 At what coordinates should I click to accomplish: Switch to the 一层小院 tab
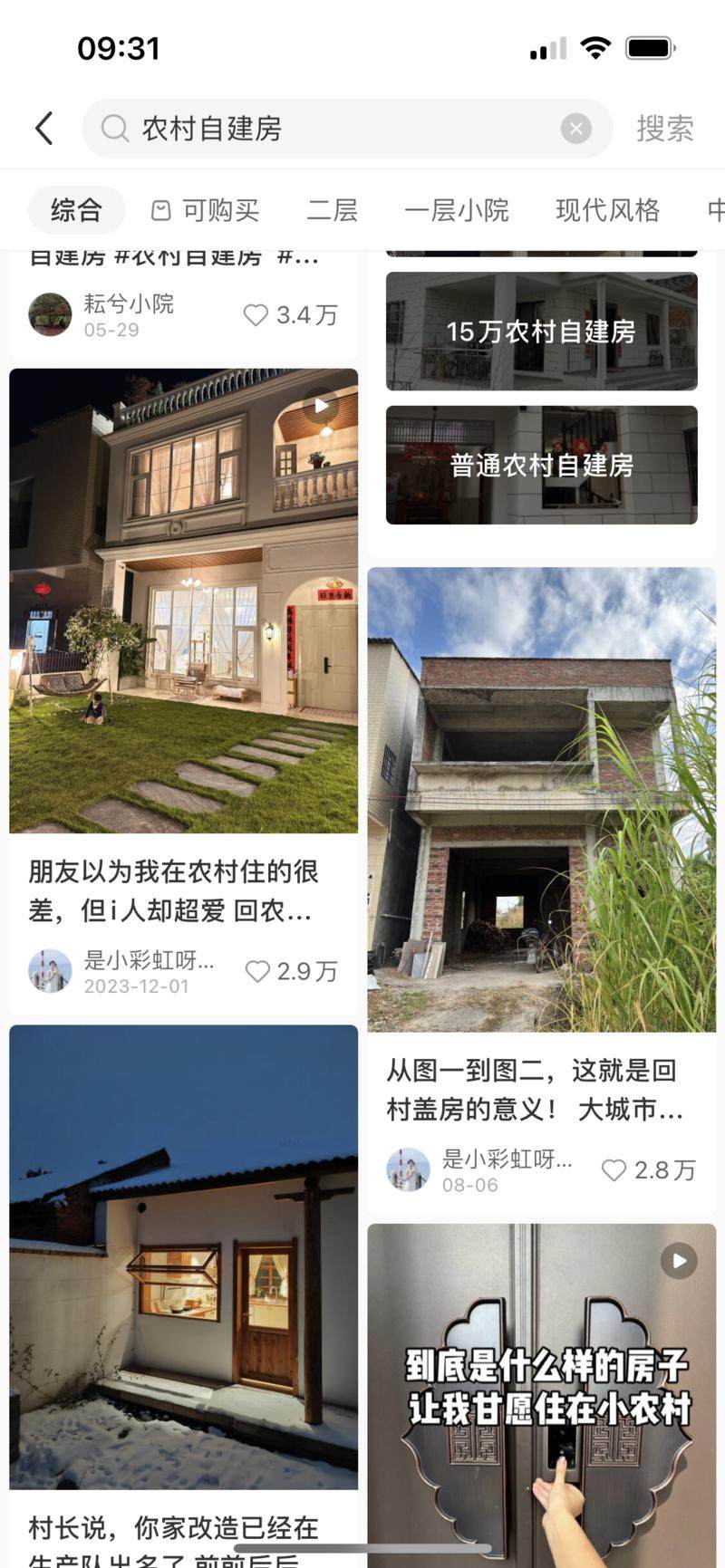[x=456, y=210]
